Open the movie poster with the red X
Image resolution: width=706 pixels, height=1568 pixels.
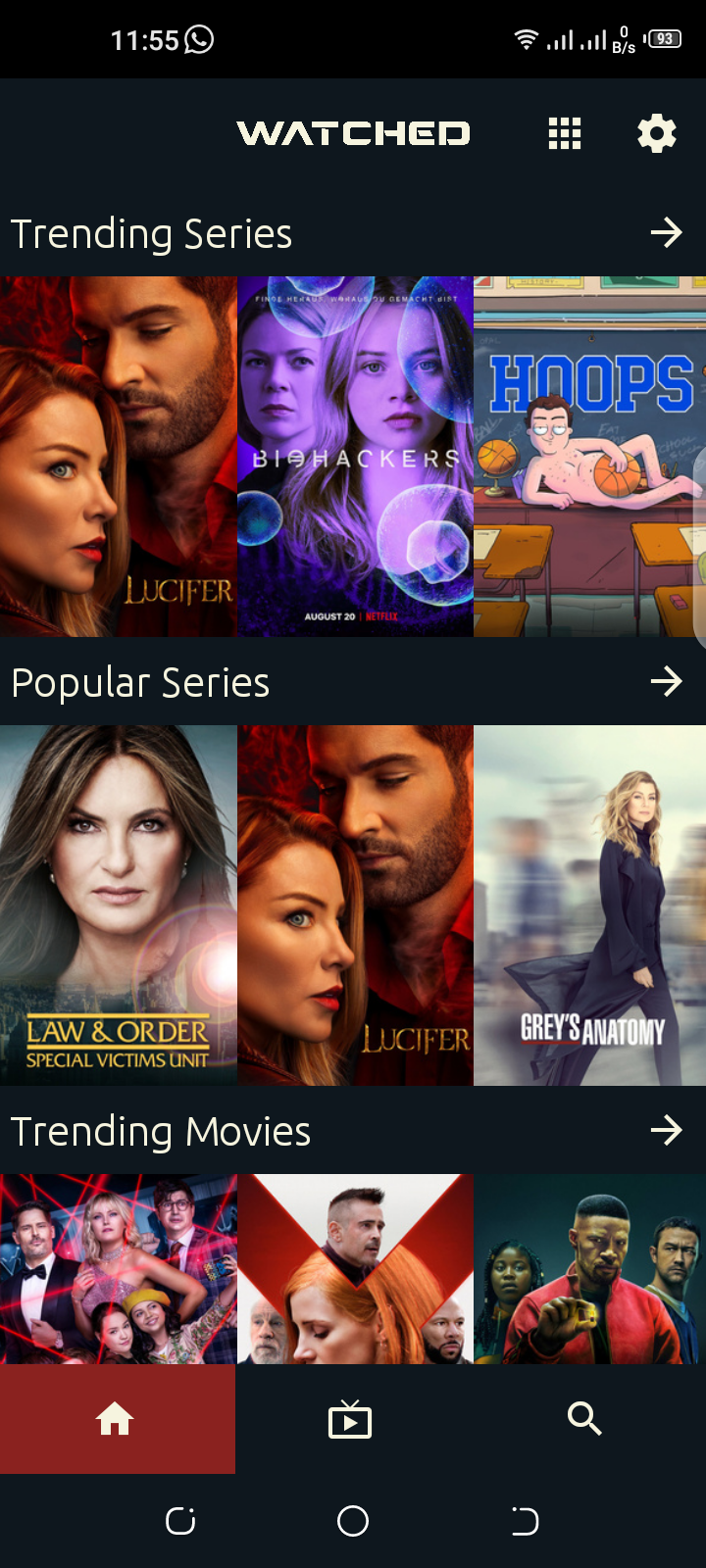355,1268
